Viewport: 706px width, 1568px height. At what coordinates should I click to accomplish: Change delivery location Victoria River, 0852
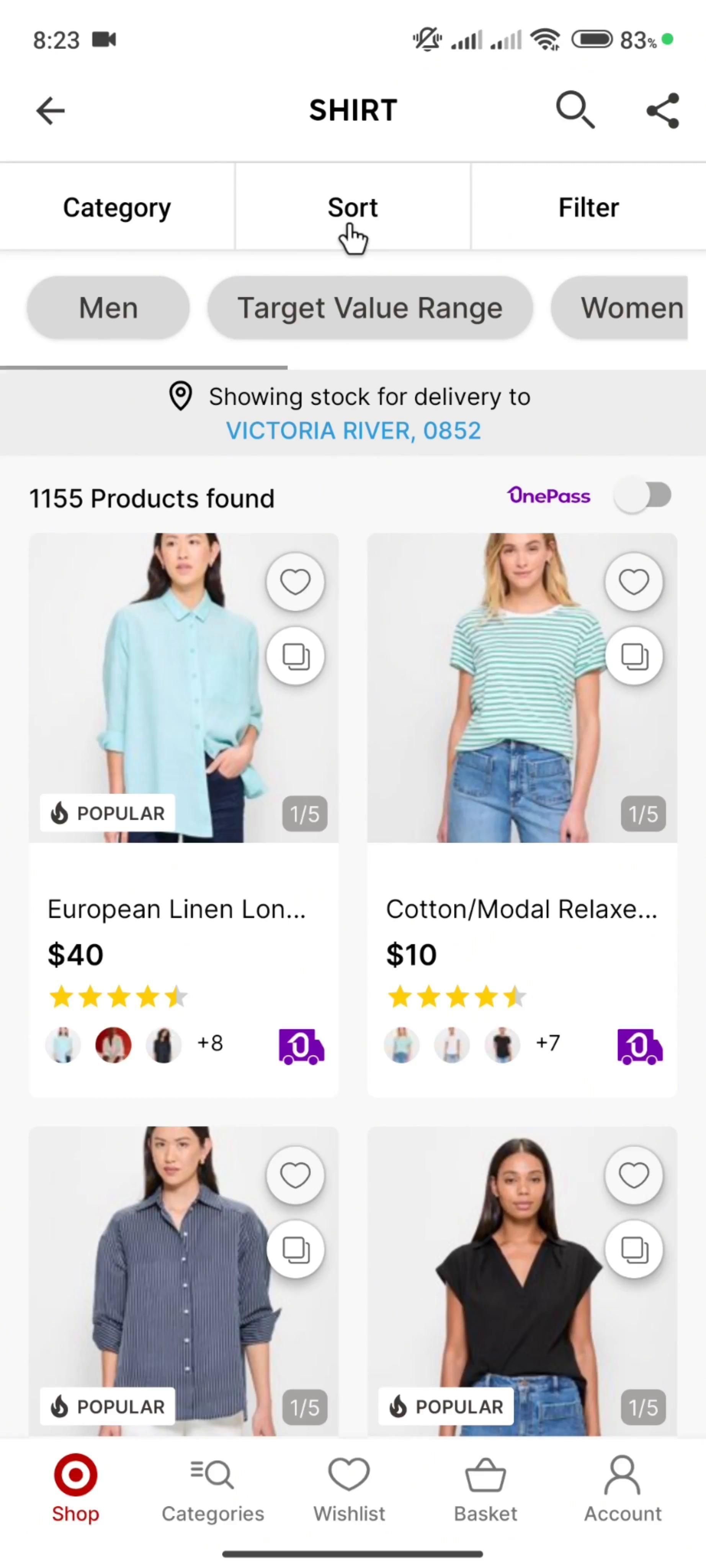[x=353, y=431]
